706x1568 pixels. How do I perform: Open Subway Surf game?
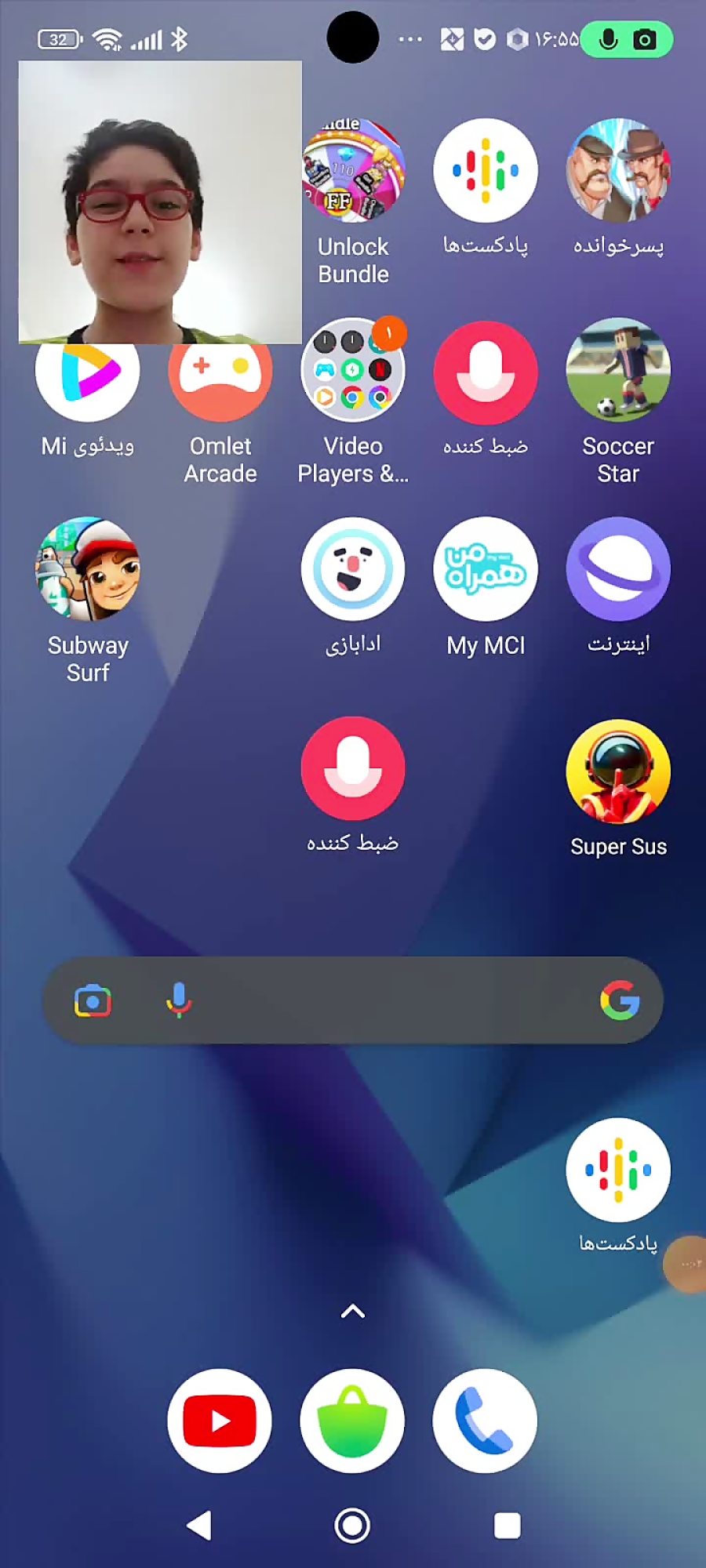click(x=88, y=570)
